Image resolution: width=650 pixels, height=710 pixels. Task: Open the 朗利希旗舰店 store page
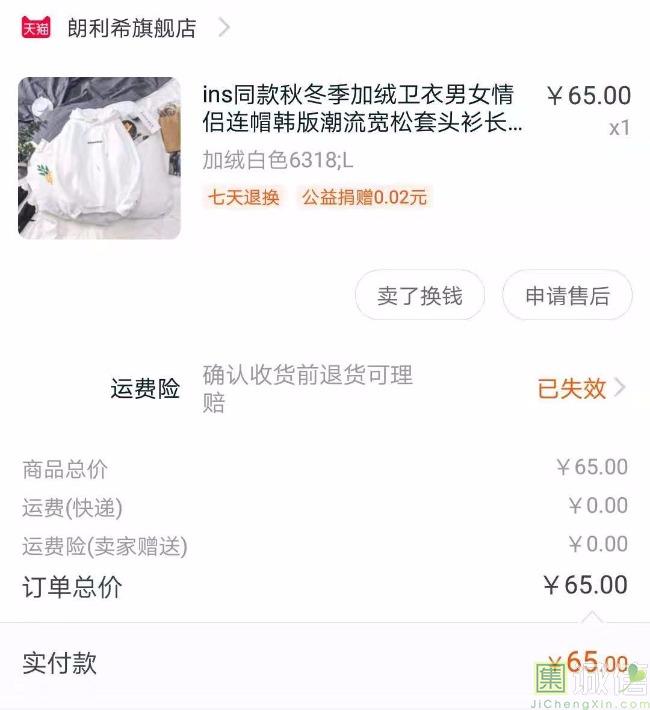point(131,28)
